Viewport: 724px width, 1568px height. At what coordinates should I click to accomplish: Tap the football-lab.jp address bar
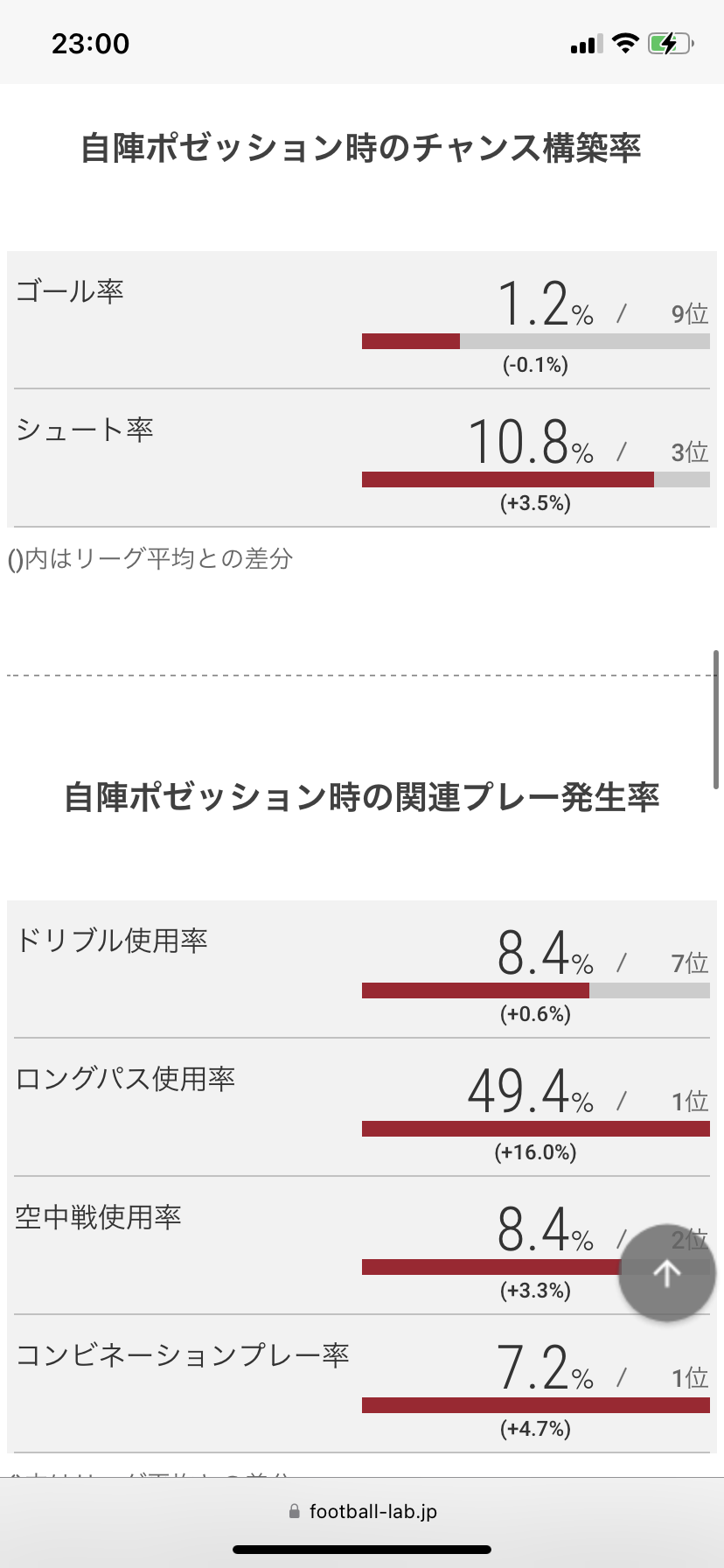362,1511
